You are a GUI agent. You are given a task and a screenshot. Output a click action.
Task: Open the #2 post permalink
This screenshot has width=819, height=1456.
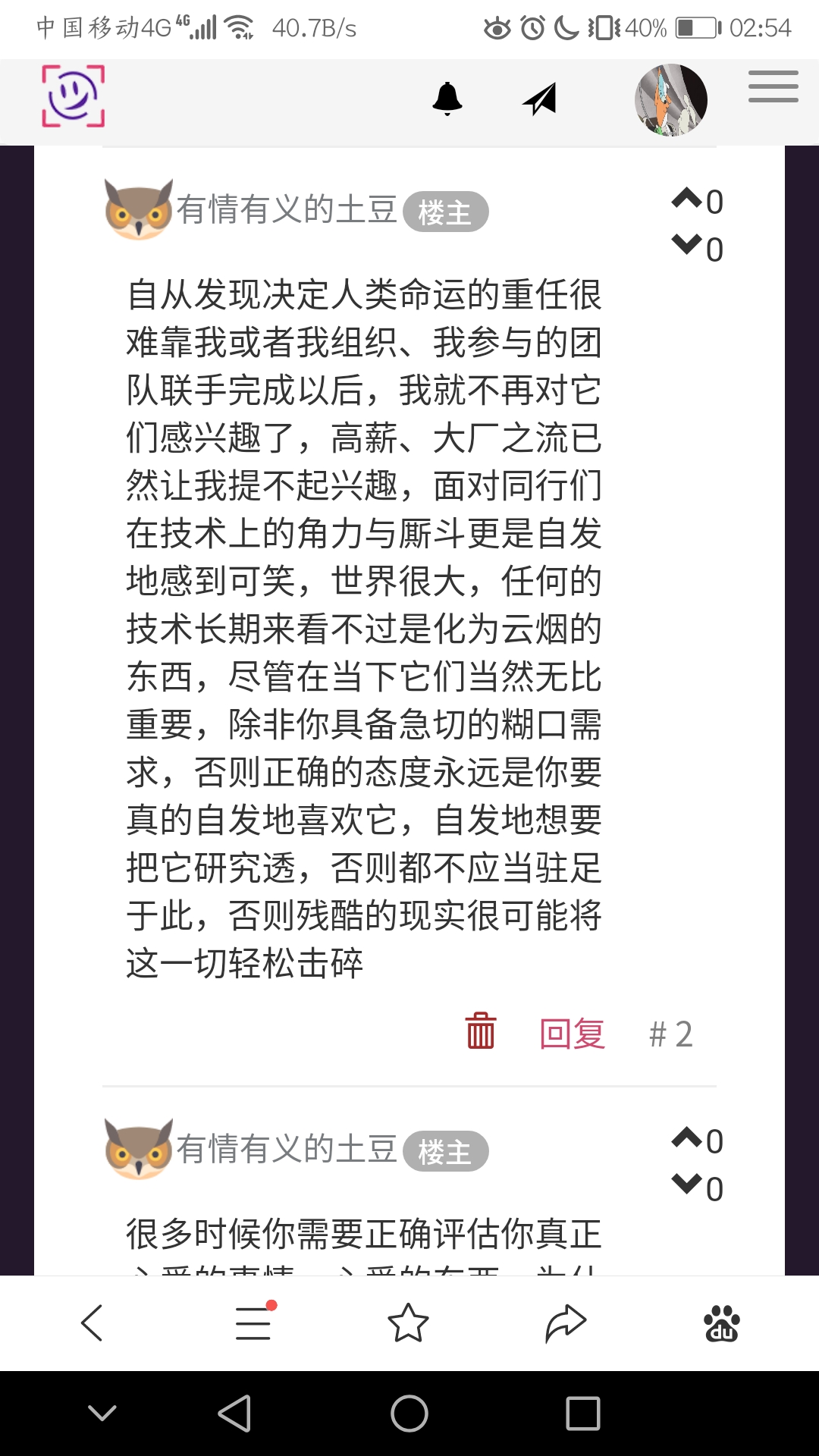(671, 1034)
